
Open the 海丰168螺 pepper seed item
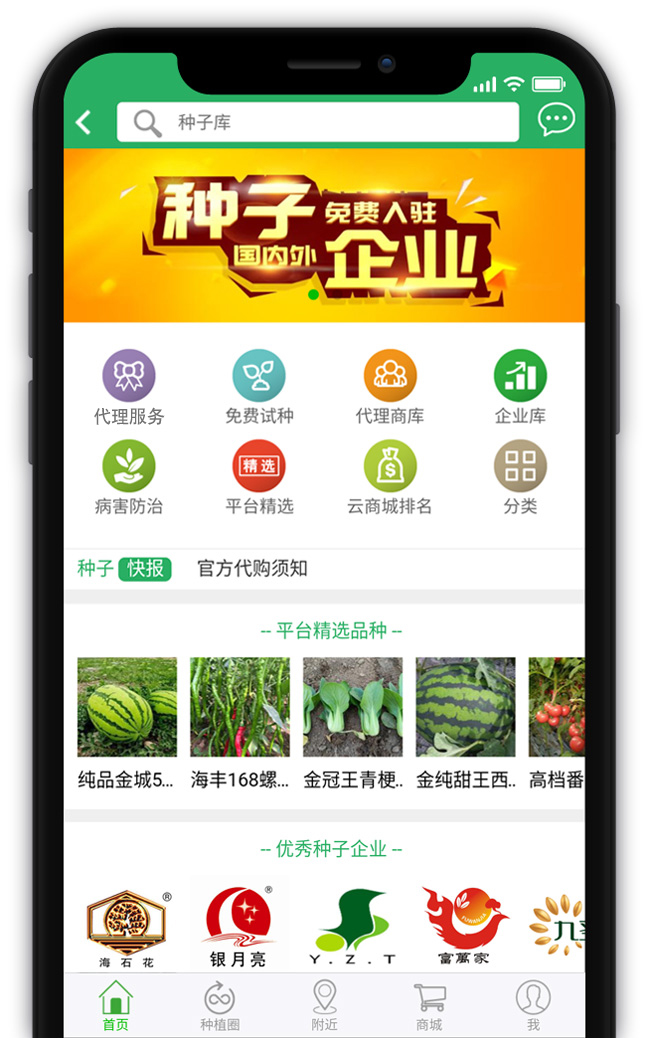point(240,722)
